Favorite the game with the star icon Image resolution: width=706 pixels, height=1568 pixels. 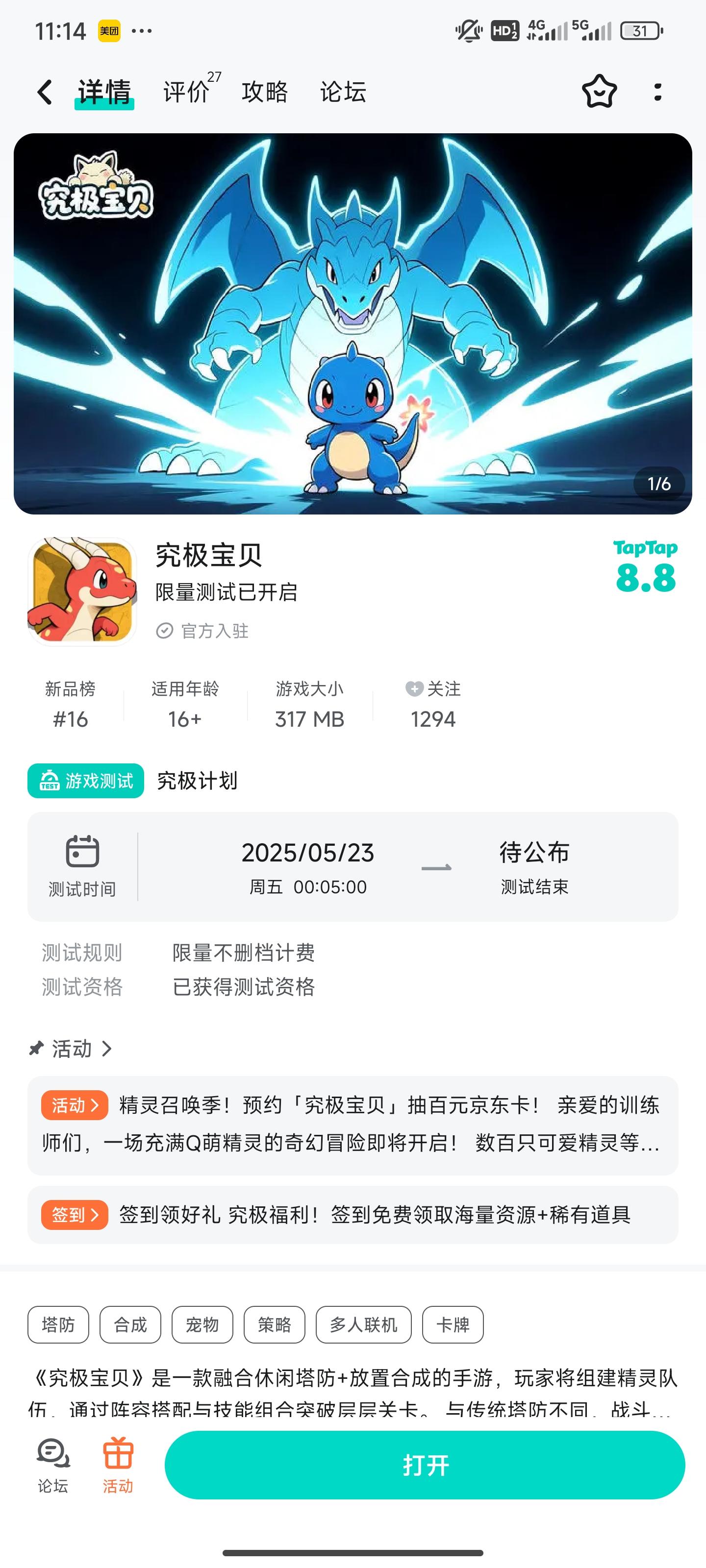[x=600, y=92]
